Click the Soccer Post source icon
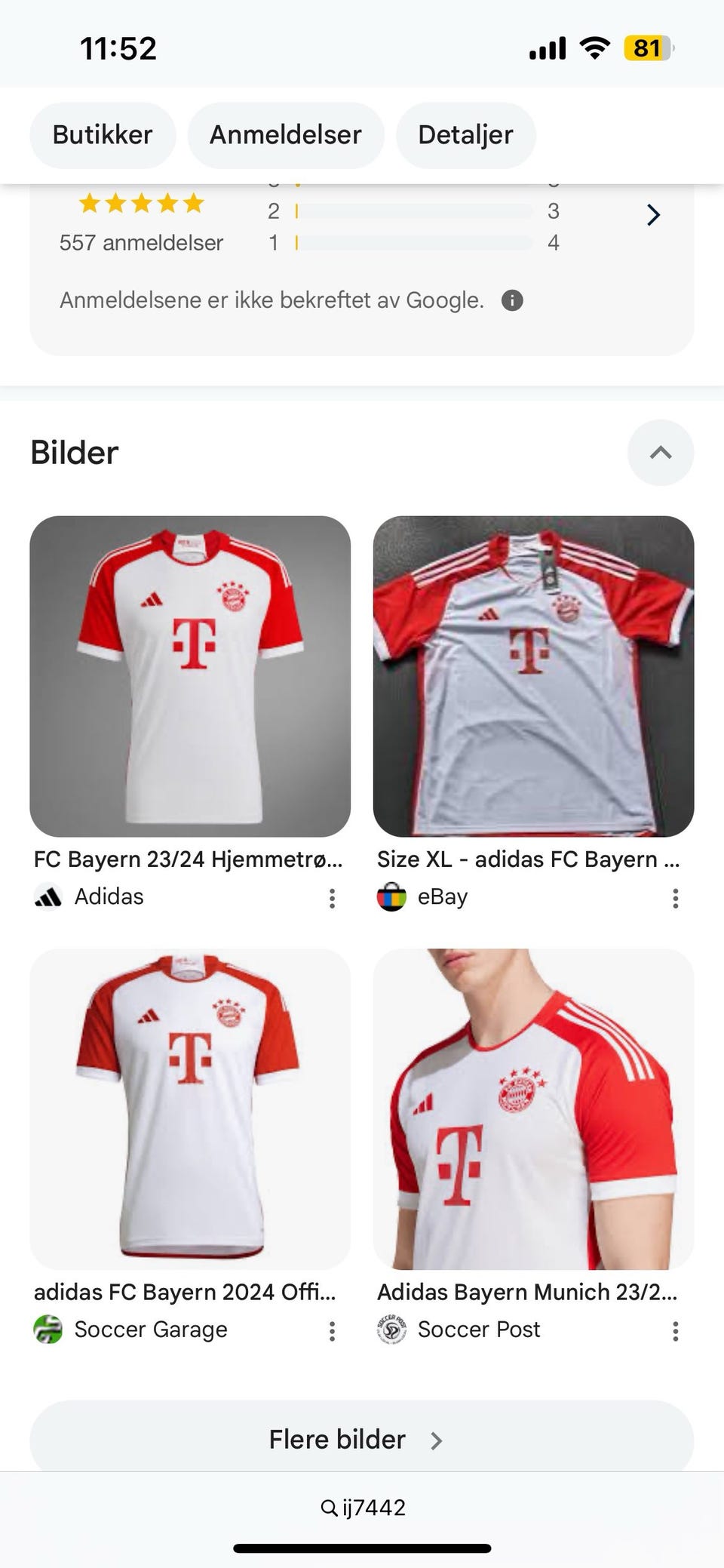 (x=392, y=1330)
